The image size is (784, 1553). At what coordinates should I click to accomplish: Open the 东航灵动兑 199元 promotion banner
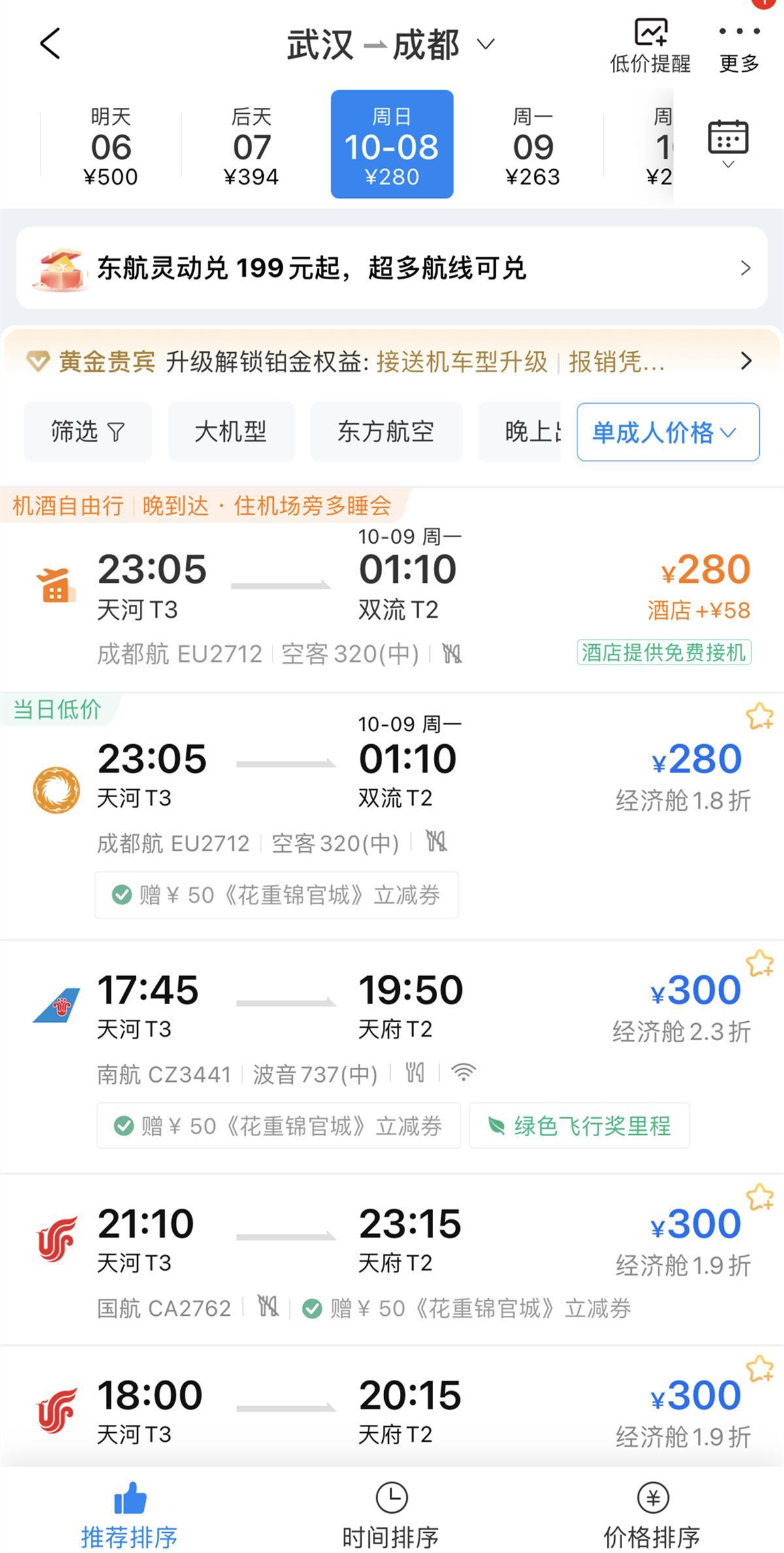[x=391, y=268]
